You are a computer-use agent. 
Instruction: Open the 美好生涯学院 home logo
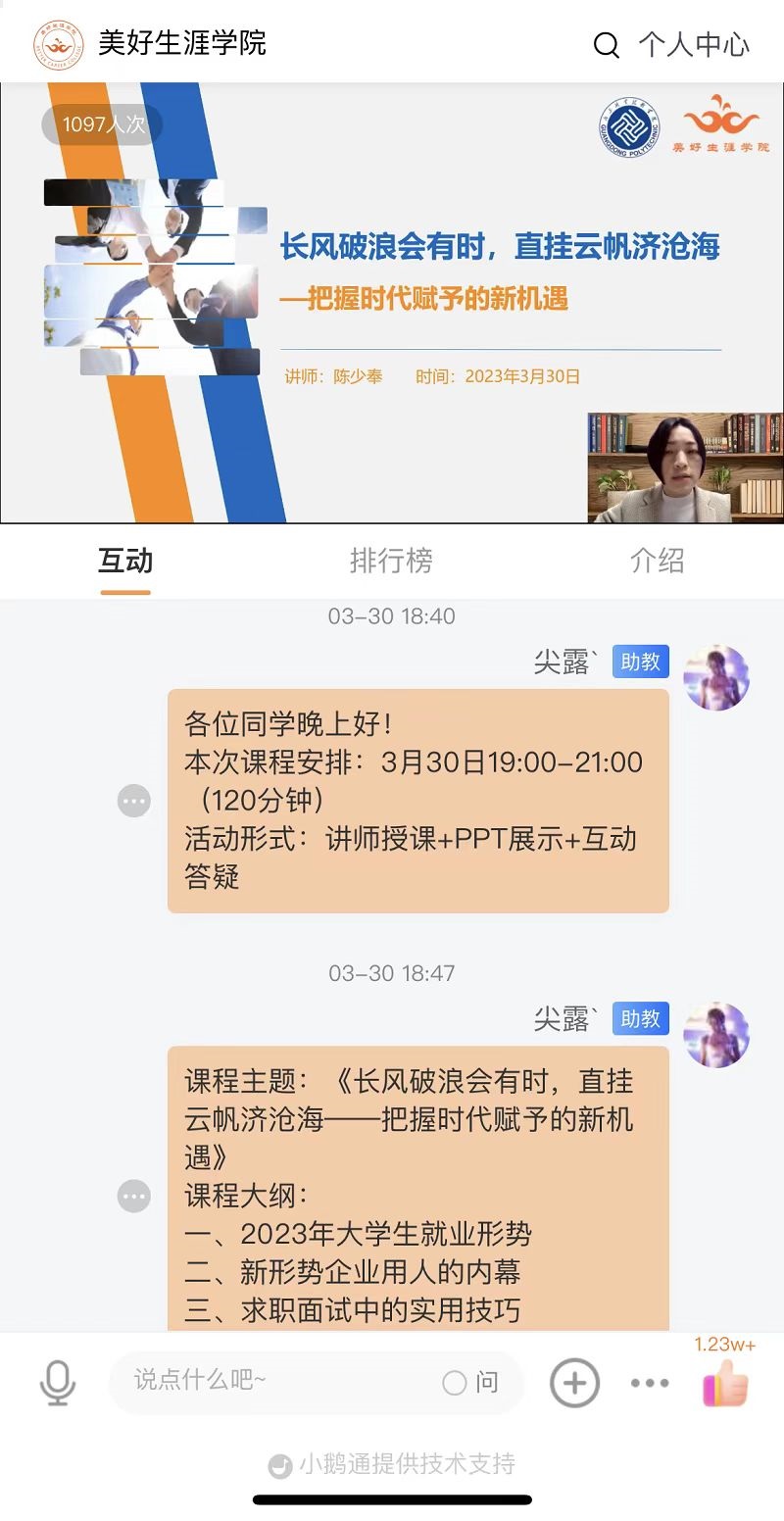tap(58, 43)
